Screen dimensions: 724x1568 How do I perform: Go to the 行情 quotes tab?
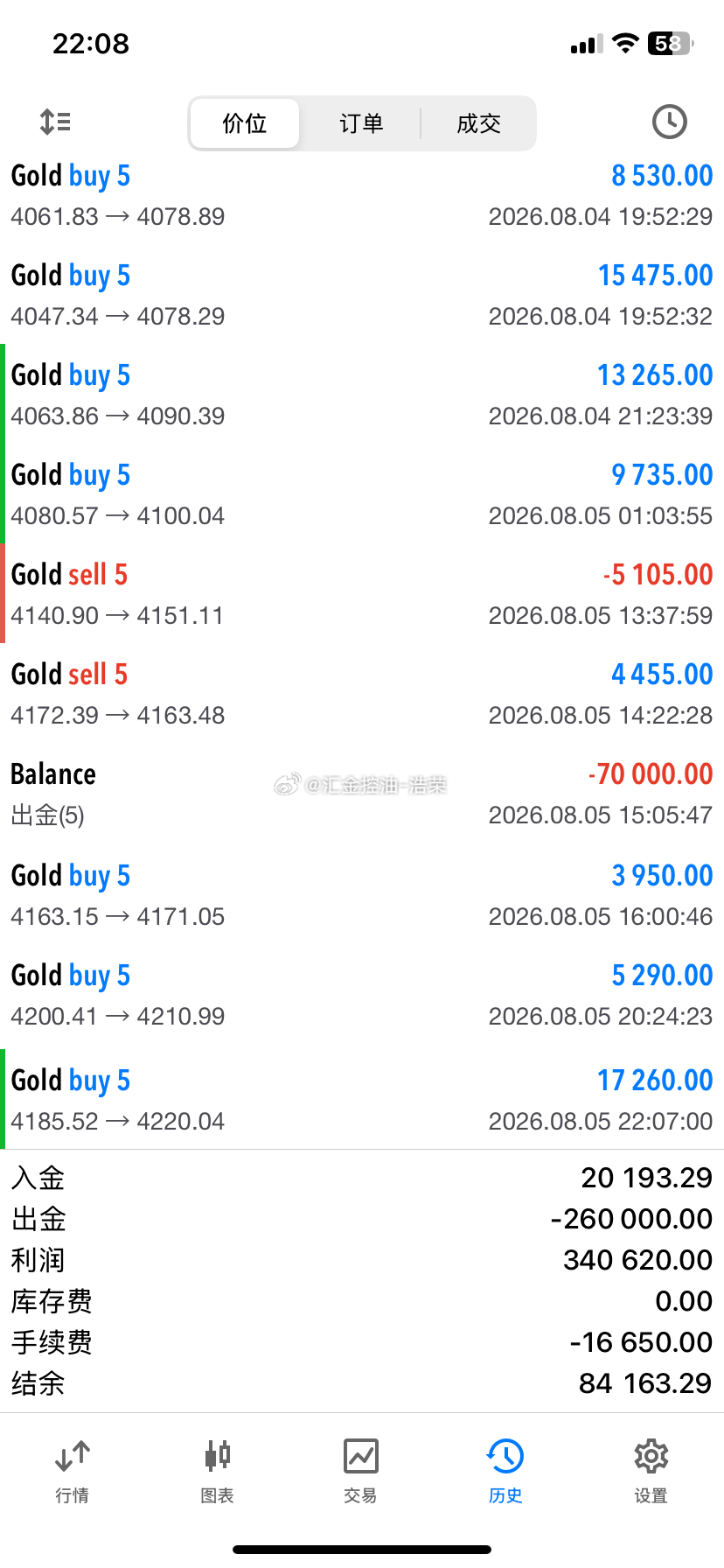tap(73, 1471)
